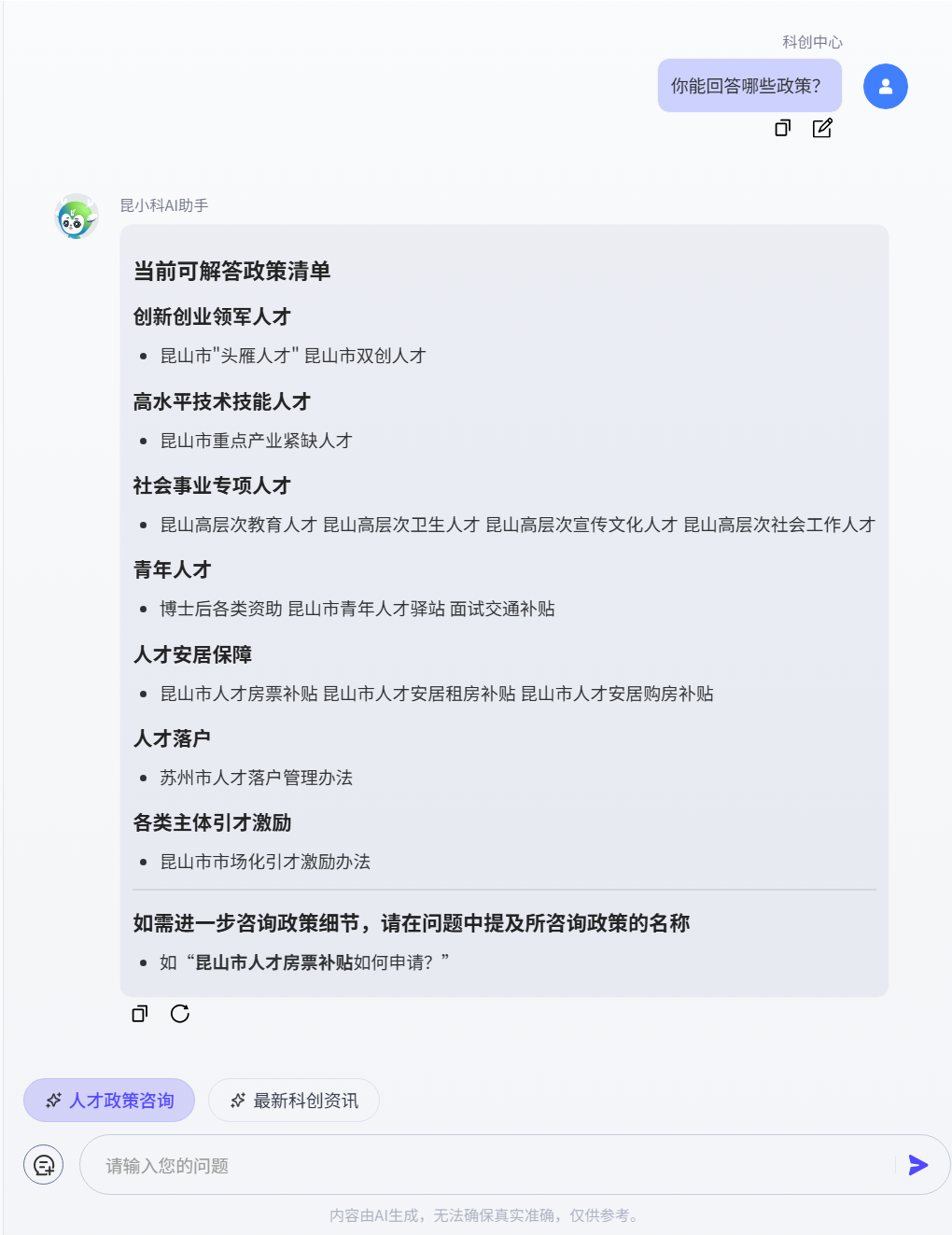Send the typed message
Image resolution: width=952 pixels, height=1235 pixels.
coord(918,1164)
